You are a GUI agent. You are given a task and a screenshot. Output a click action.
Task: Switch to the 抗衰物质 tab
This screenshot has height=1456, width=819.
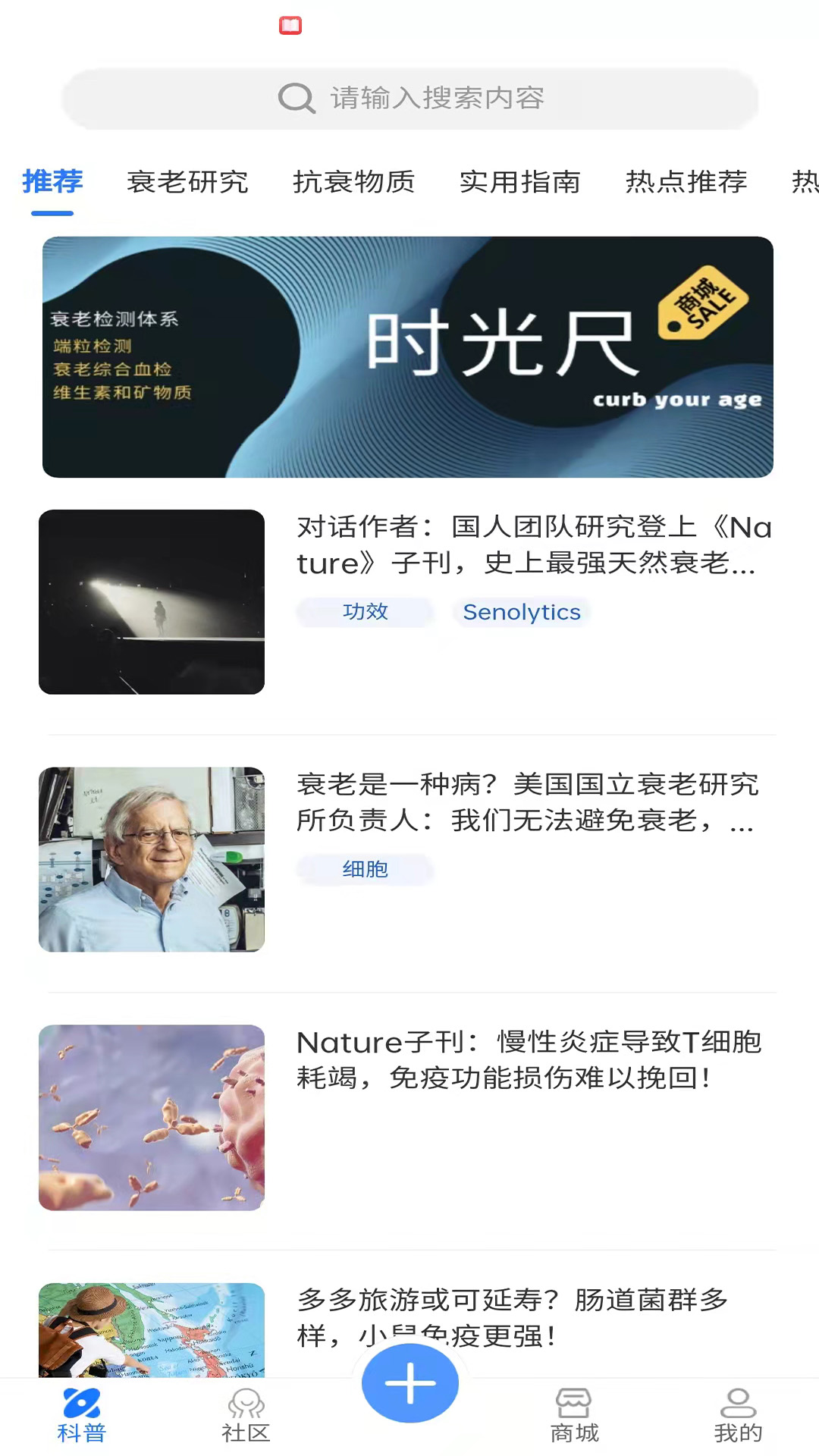coord(353,182)
